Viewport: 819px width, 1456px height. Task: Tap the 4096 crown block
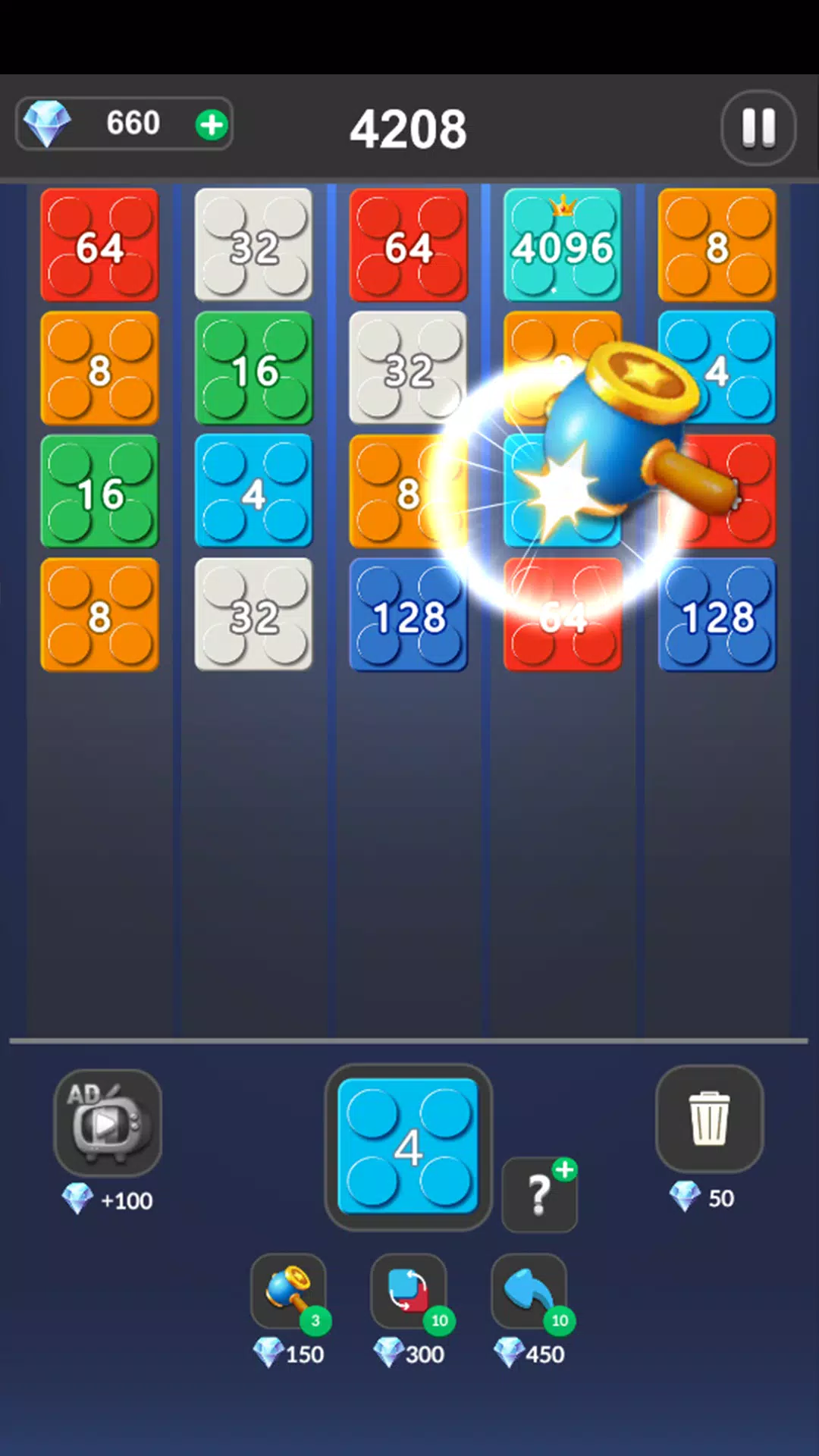[562, 245]
